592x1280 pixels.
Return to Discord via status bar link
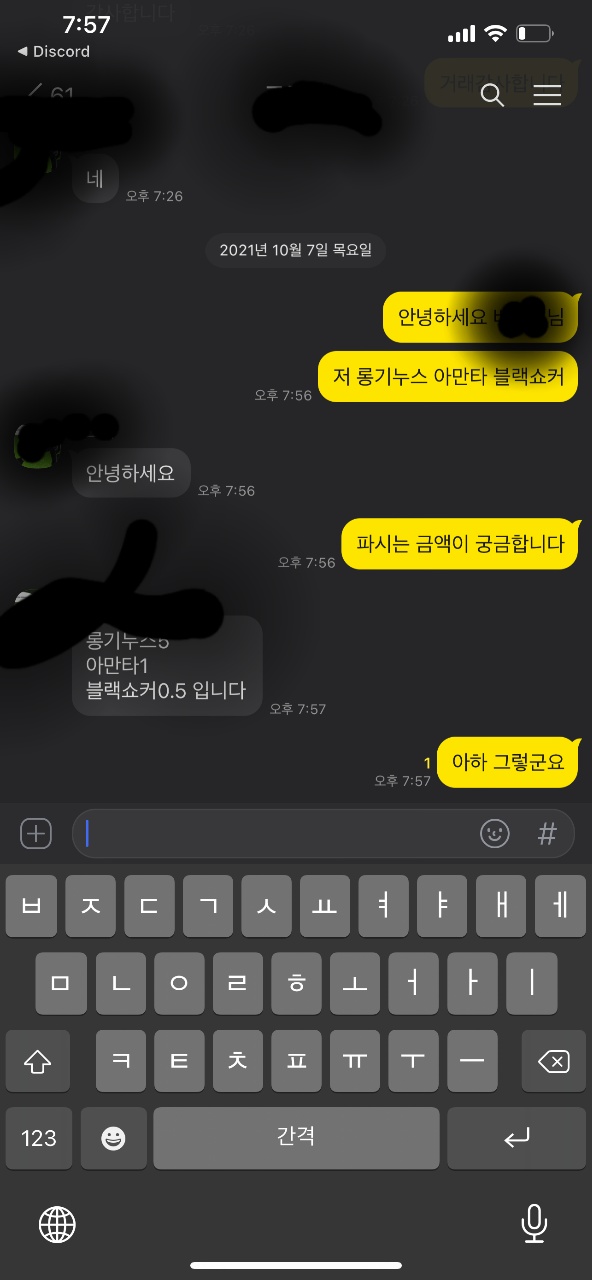[54, 51]
